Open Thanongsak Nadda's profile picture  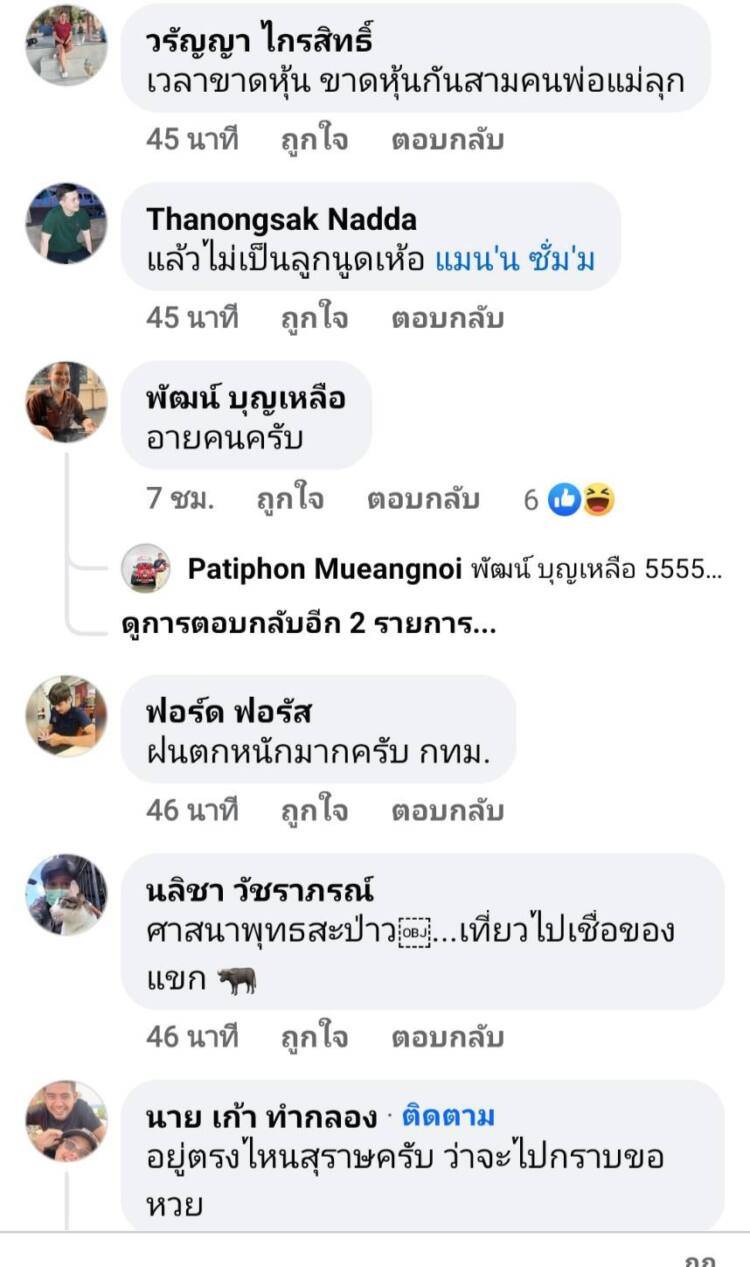click(66, 223)
